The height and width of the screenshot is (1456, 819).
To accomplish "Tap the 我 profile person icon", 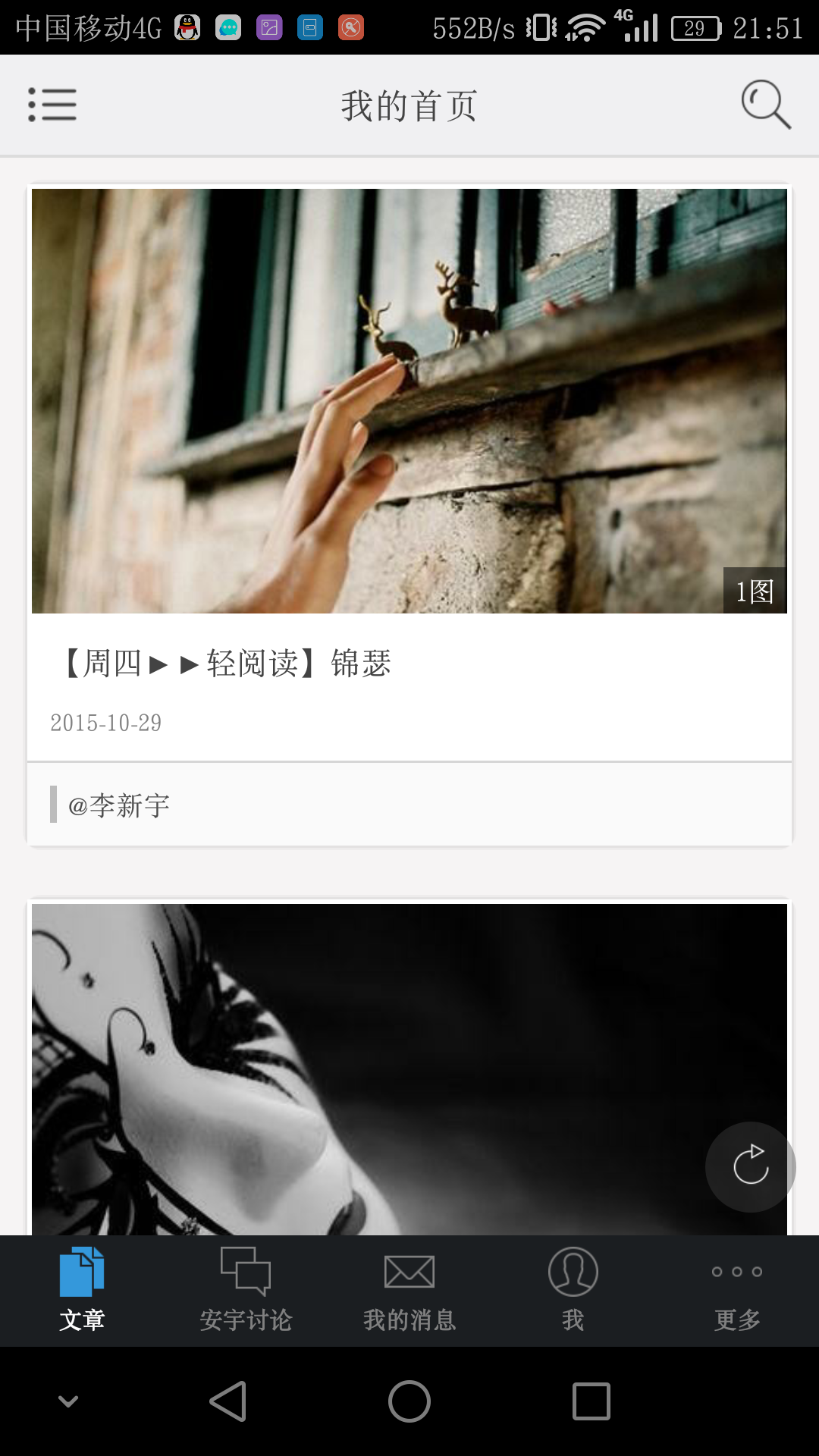I will [x=573, y=1269].
